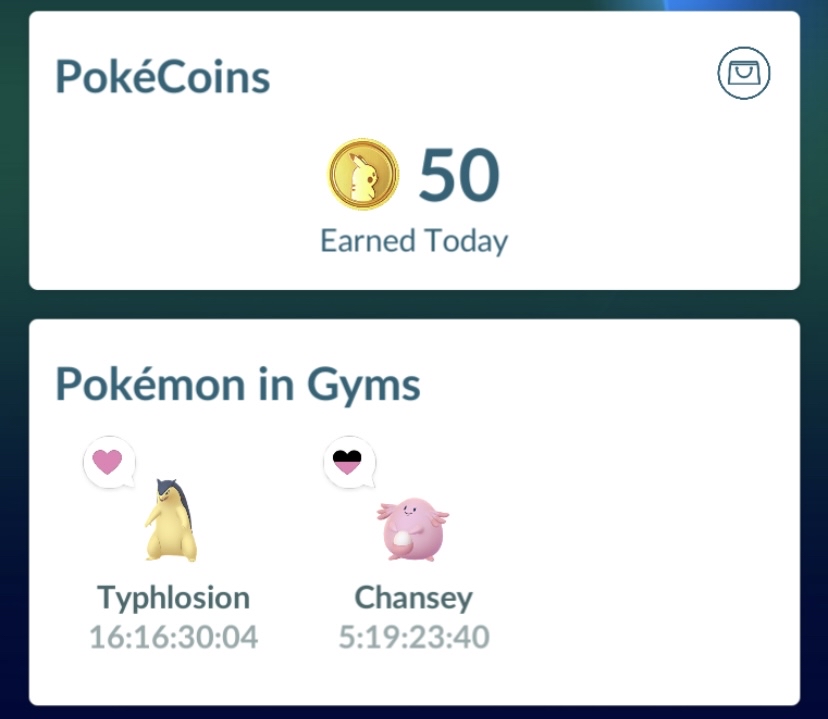Open the shop bag icon
828x719 pixels.
pyautogui.click(x=744, y=74)
